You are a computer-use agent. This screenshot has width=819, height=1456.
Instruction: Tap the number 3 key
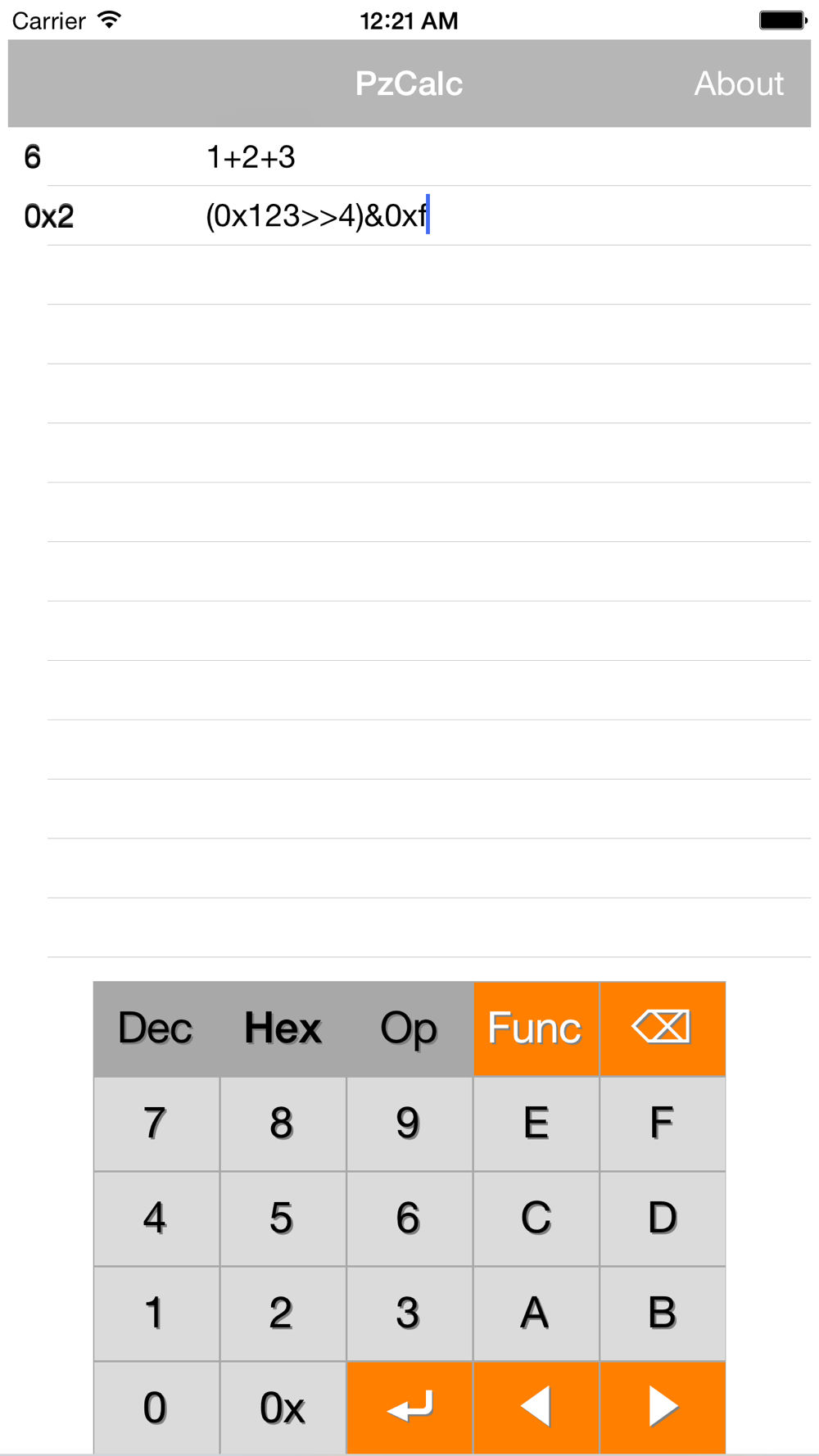(409, 1314)
